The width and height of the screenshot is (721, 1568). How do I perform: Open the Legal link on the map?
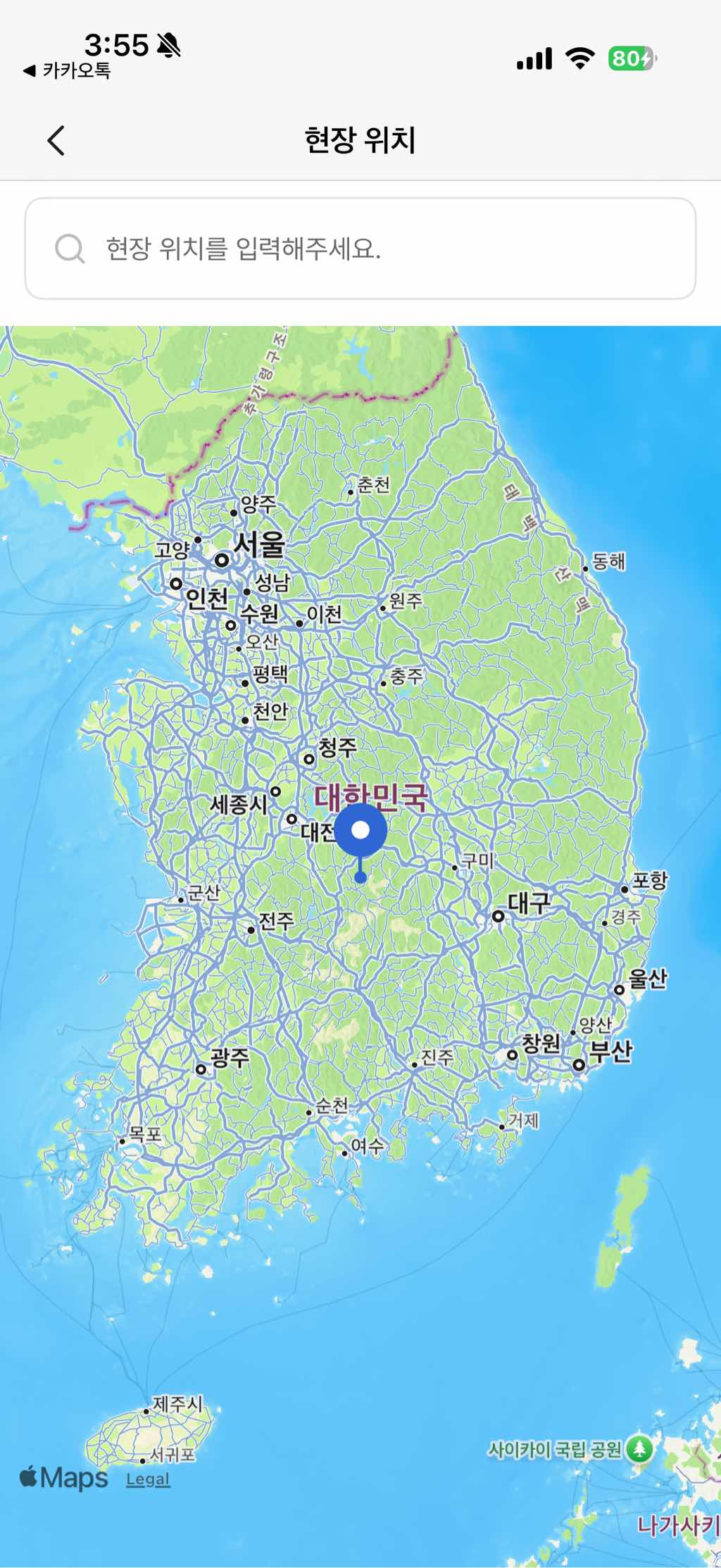click(x=148, y=1479)
